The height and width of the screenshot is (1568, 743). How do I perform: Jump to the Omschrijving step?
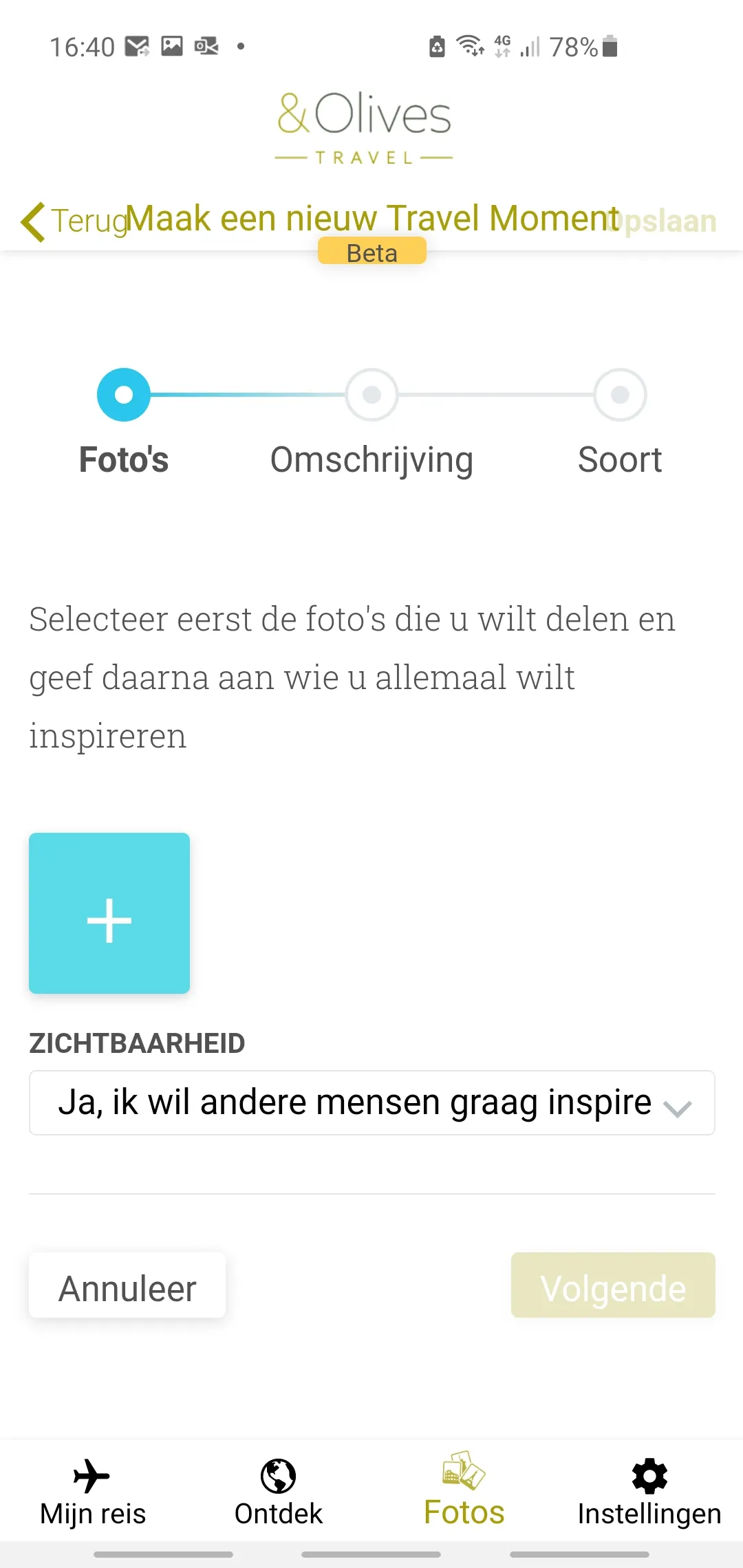(x=371, y=395)
